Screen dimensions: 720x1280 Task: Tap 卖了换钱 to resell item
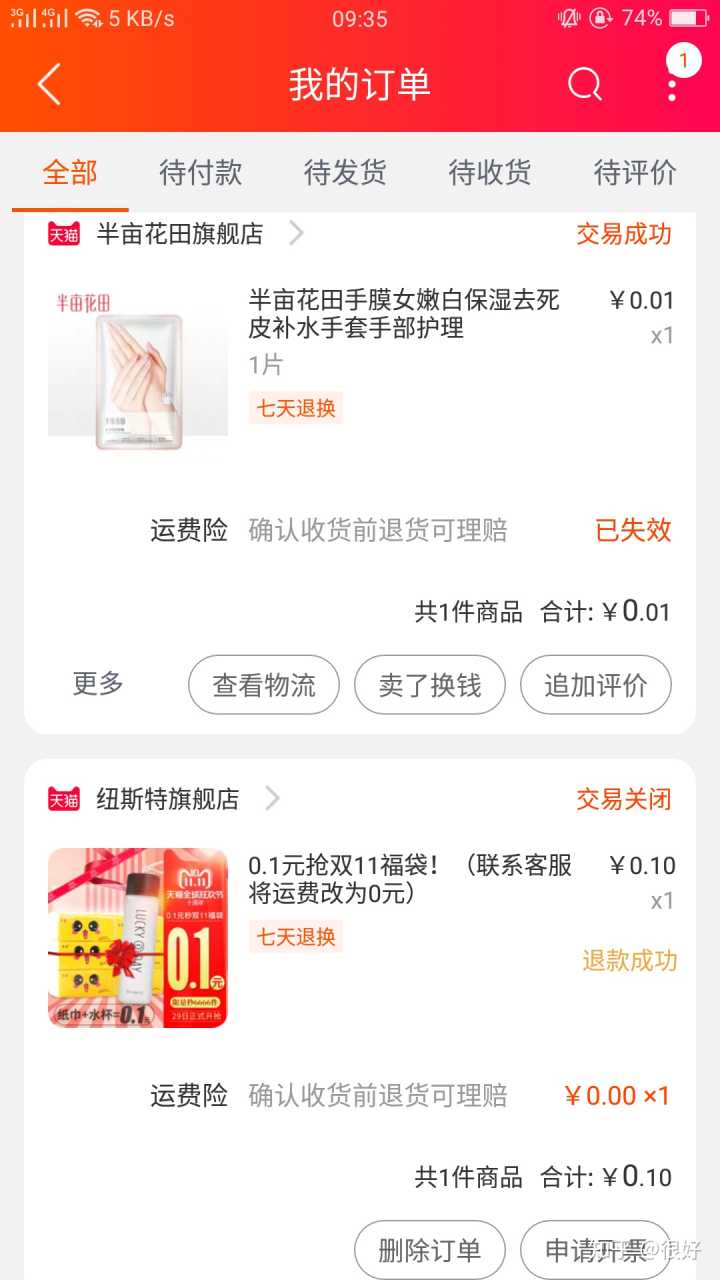click(x=430, y=685)
